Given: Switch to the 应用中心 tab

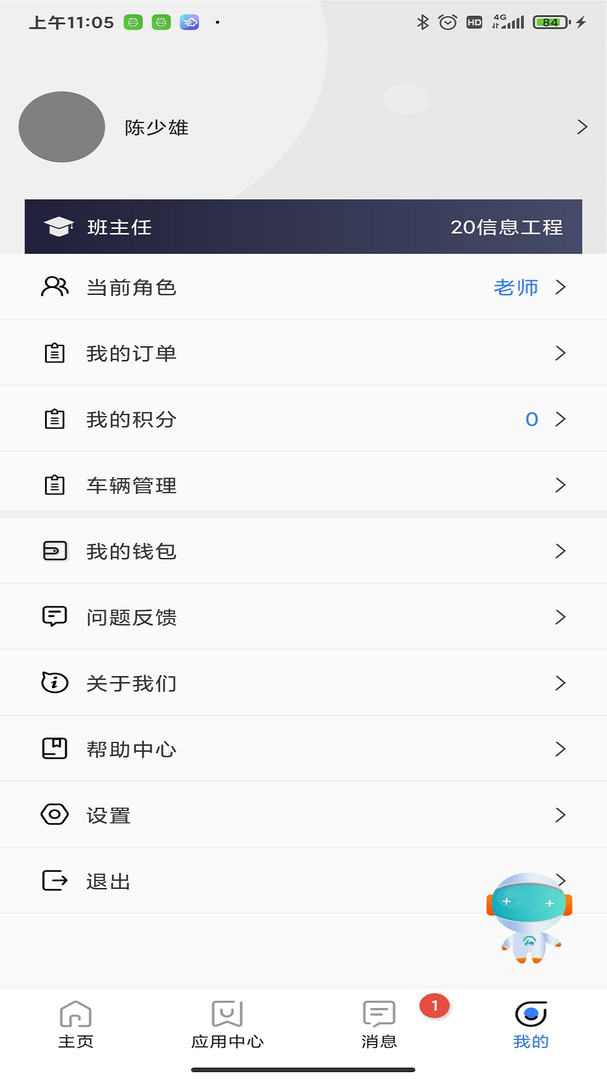Looking at the screenshot, I should pyautogui.click(x=227, y=1025).
